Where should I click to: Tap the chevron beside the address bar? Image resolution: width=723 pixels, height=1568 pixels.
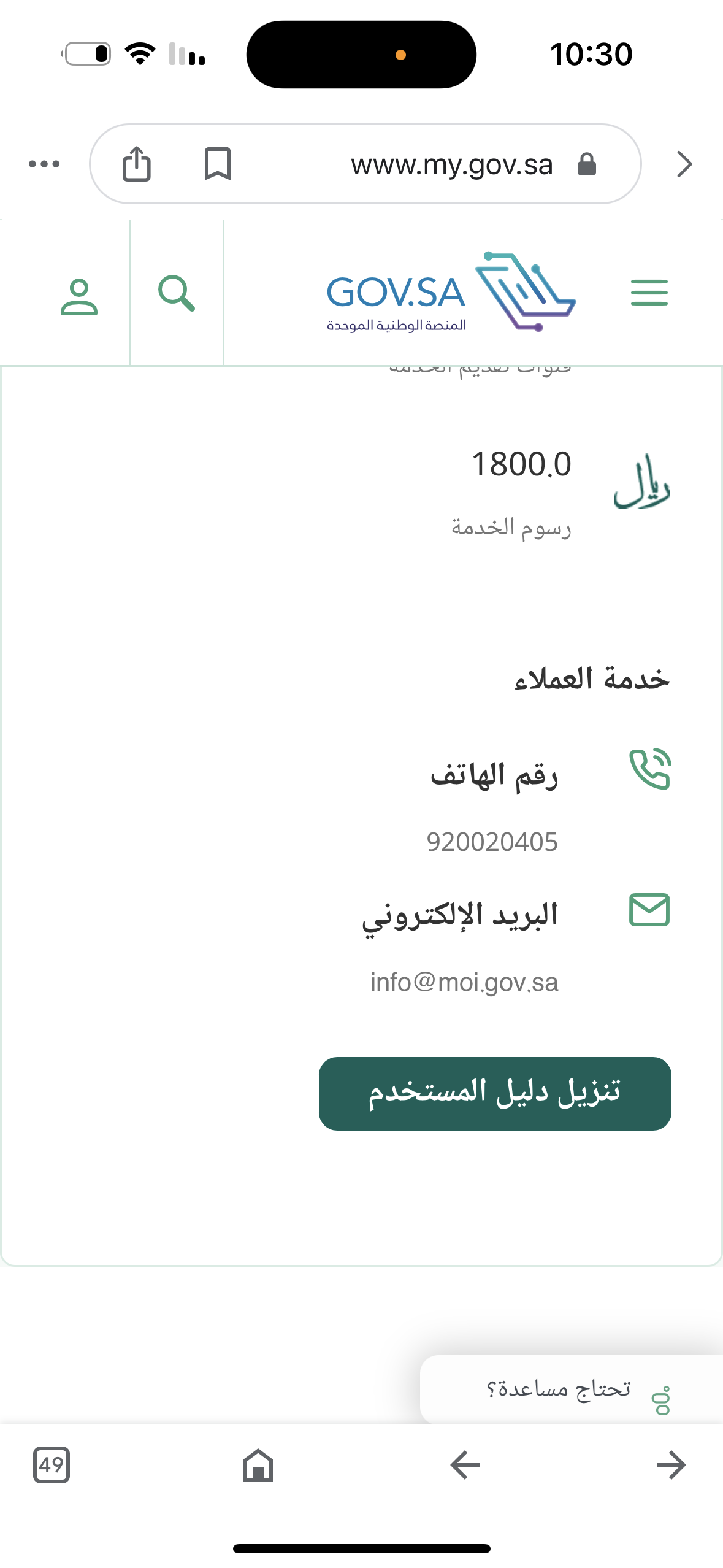(684, 164)
